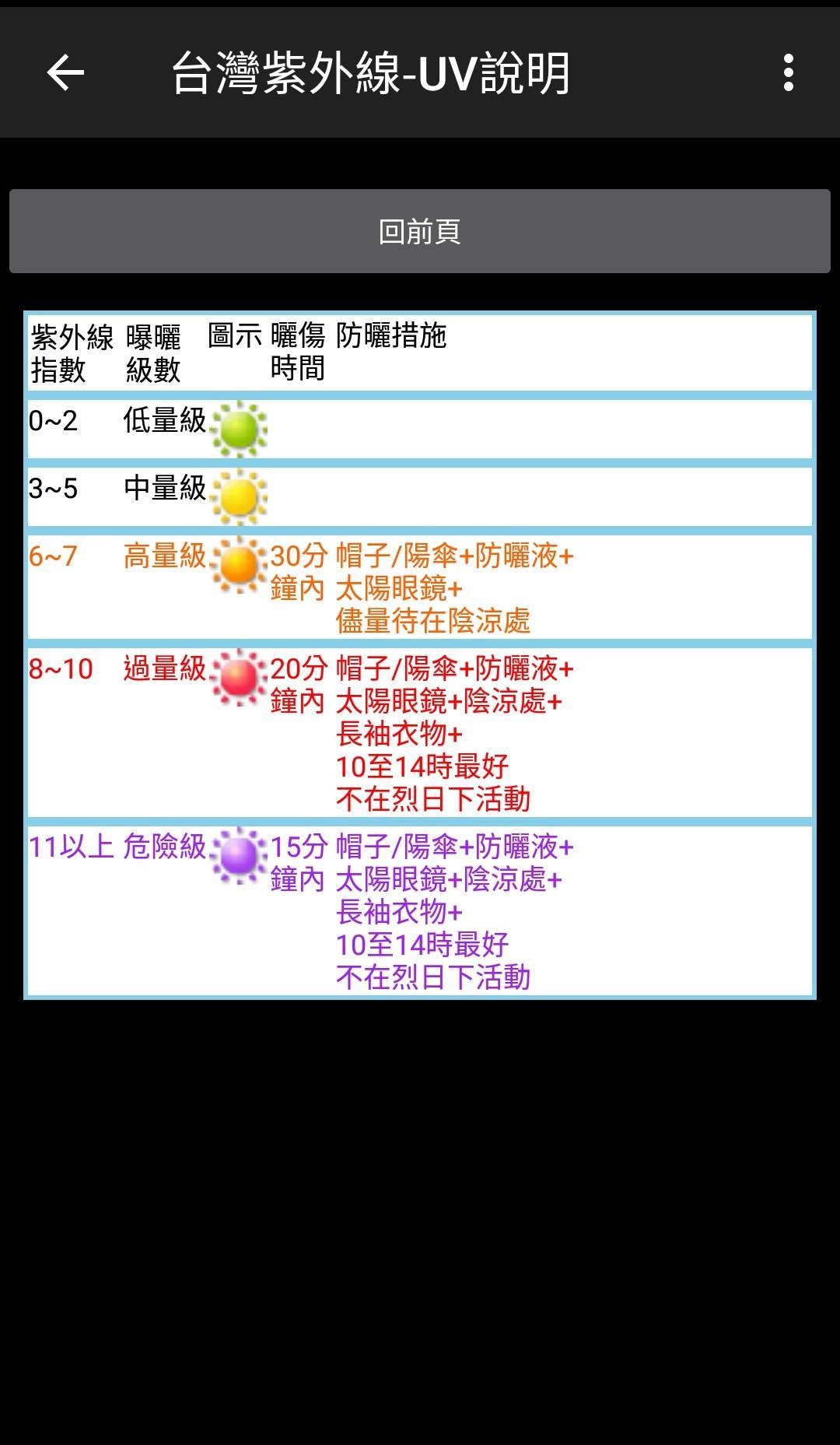Tap the back arrow icon
The width and height of the screenshot is (840, 1445).
[x=65, y=72]
